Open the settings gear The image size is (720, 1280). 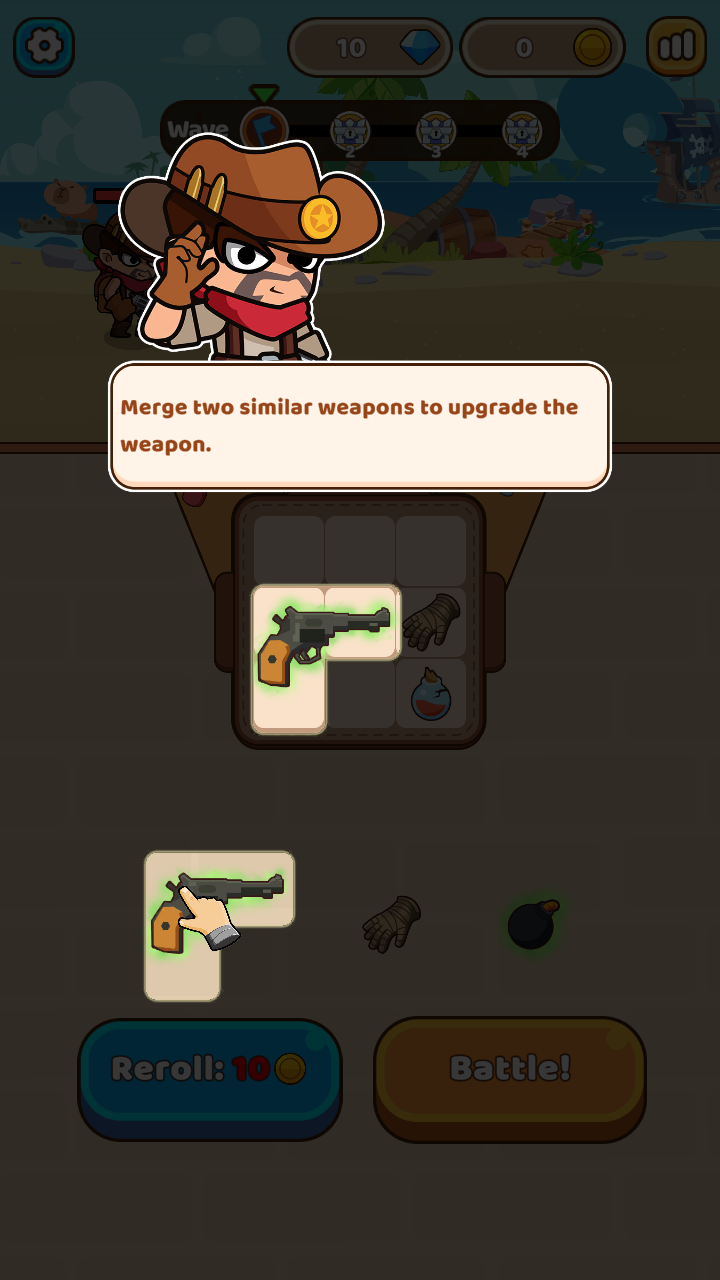pos(44,46)
